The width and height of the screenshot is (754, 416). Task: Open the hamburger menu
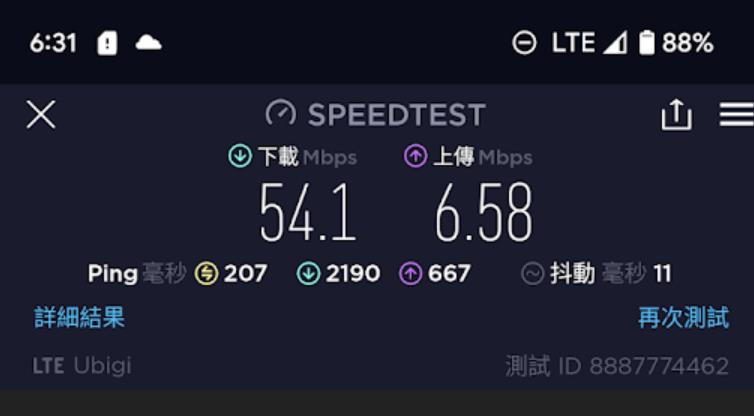[735, 115]
